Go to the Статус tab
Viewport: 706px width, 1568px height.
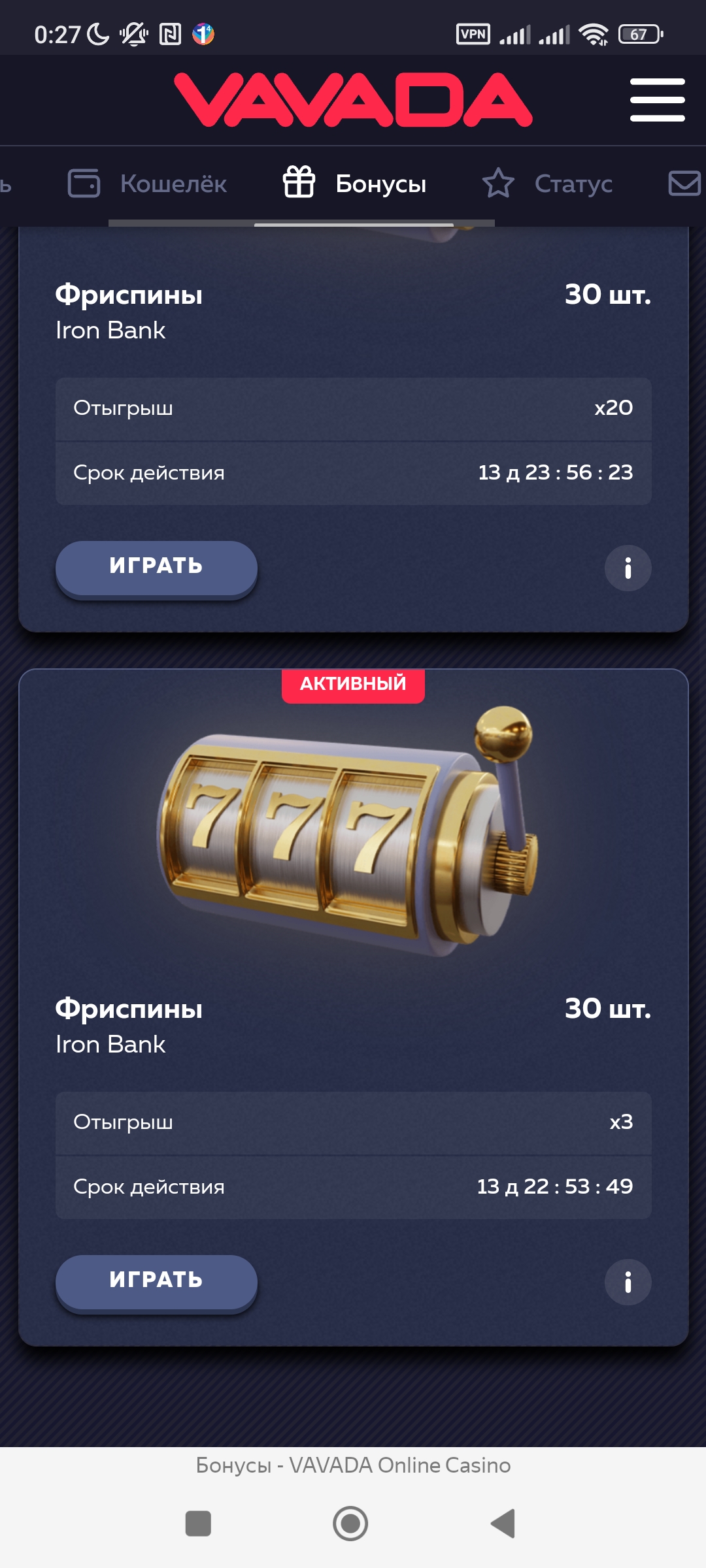coord(548,184)
